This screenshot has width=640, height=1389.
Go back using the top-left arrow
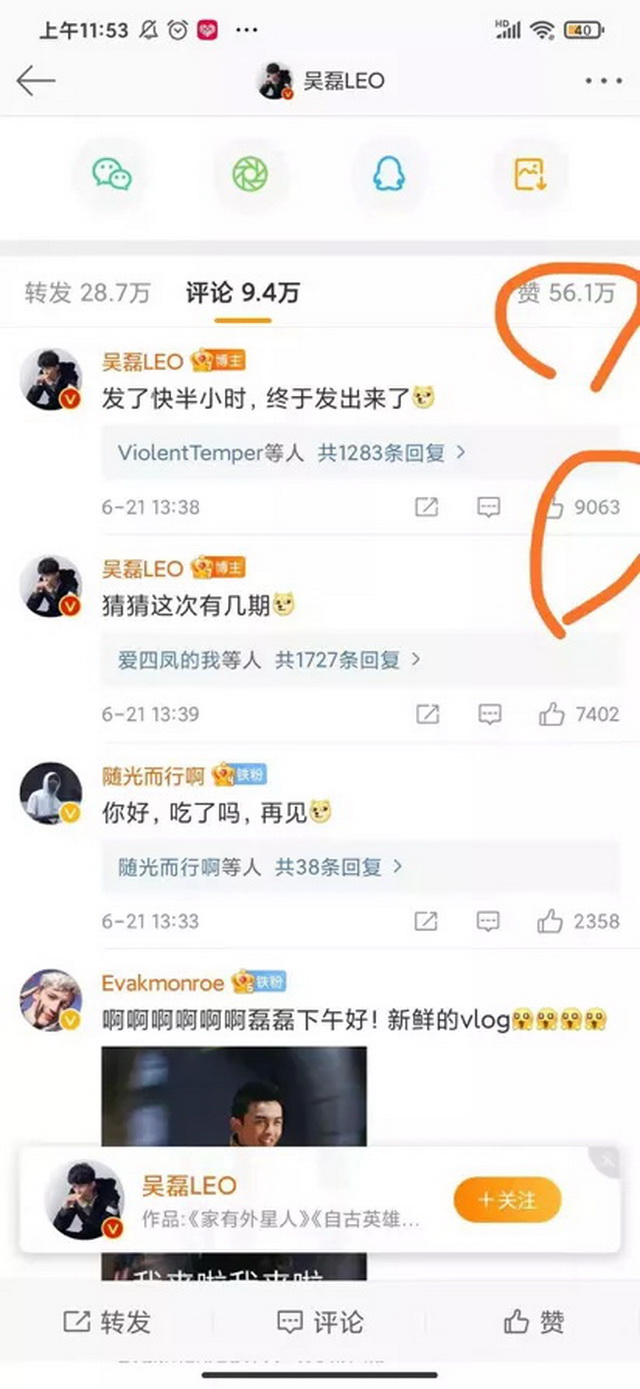click(35, 81)
